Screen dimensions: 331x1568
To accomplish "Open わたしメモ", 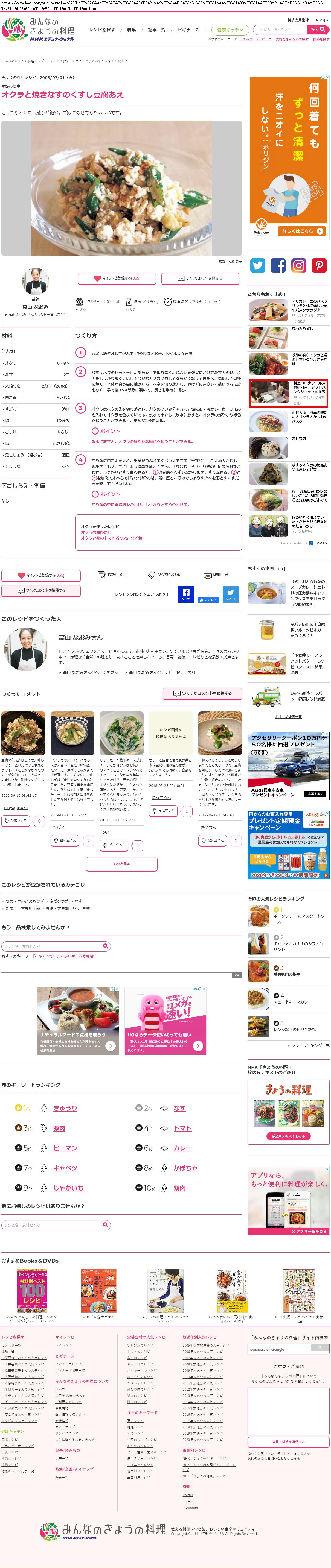I will coord(112,575).
